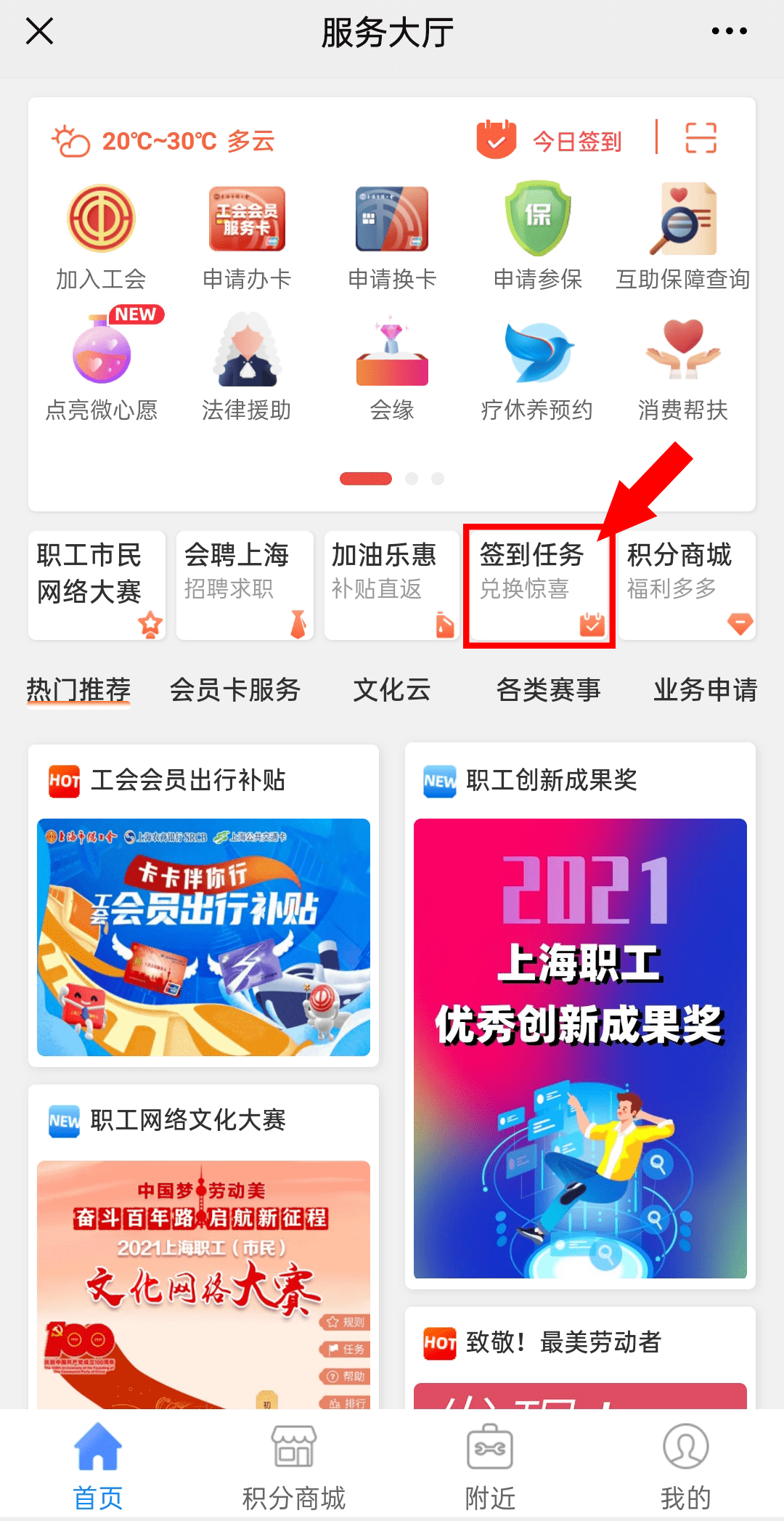Open the 签到任务 card
The height and width of the screenshot is (1521, 784).
[x=539, y=585]
